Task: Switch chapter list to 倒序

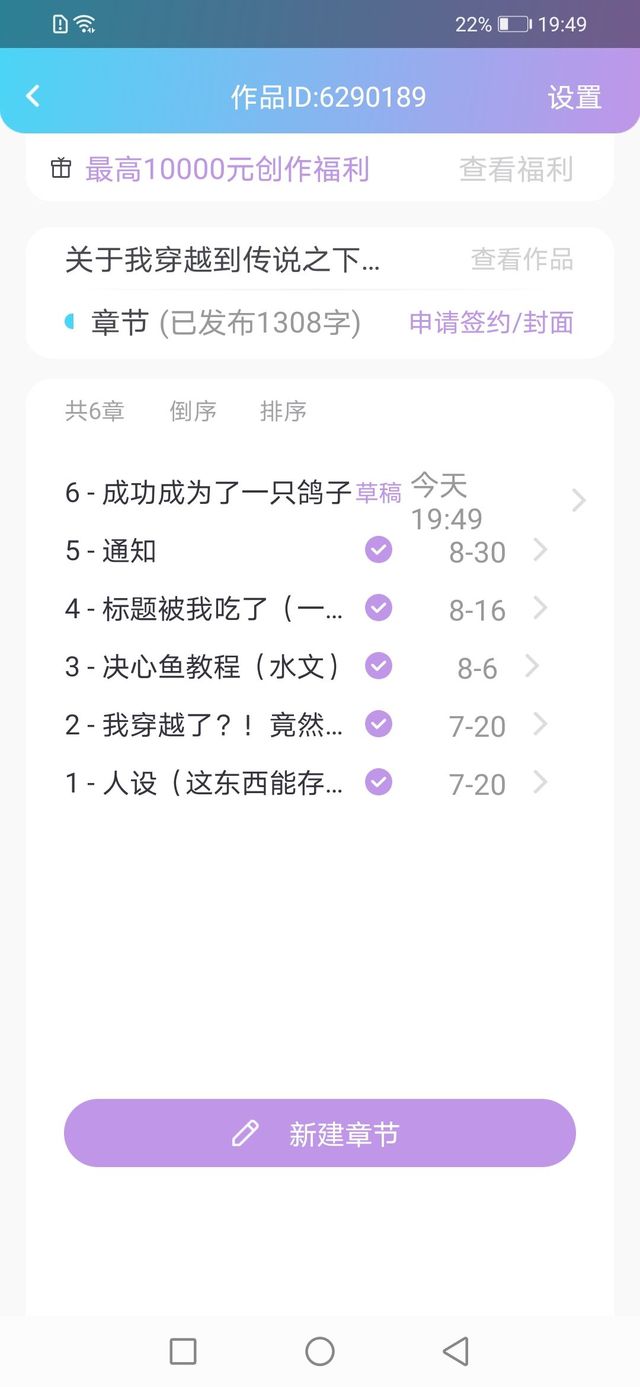Action: pyautogui.click(x=193, y=411)
